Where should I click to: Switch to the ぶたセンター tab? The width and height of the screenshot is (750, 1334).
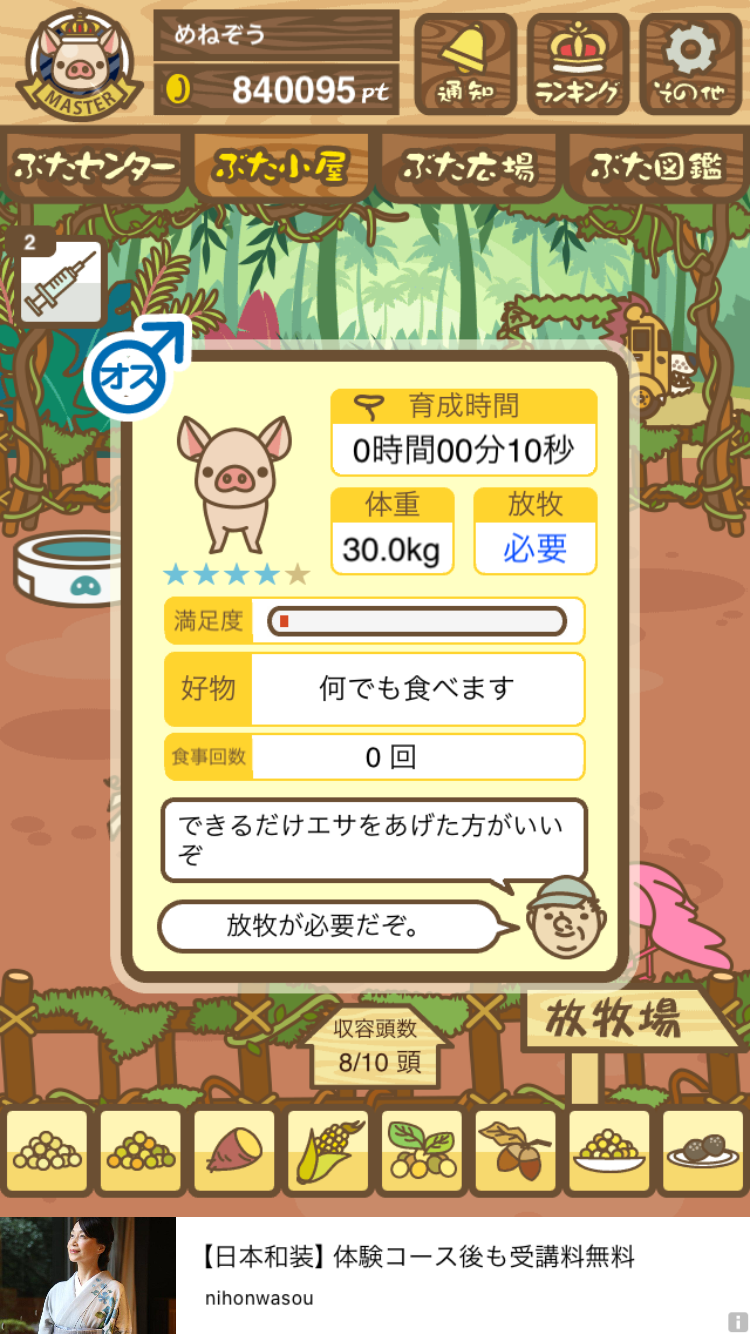[95, 167]
